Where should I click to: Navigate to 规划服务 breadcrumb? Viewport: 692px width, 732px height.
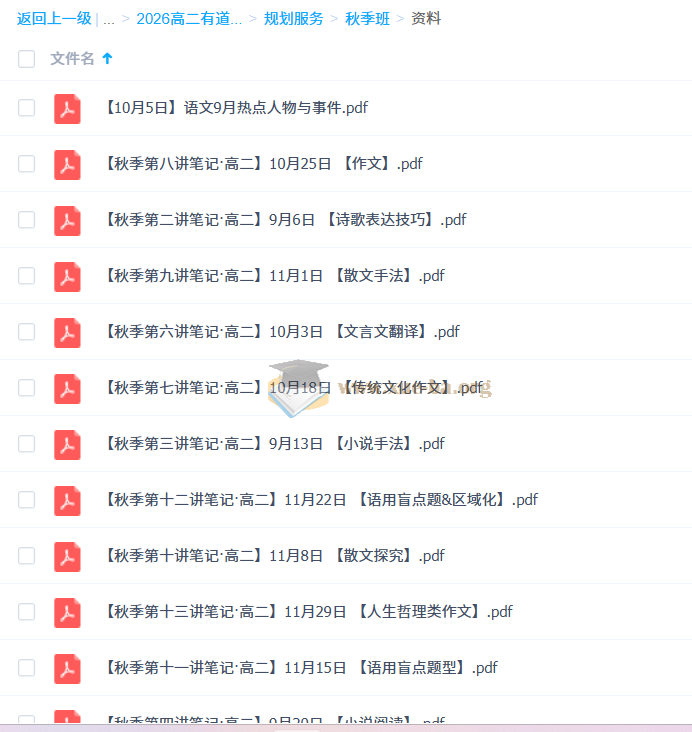tap(293, 19)
